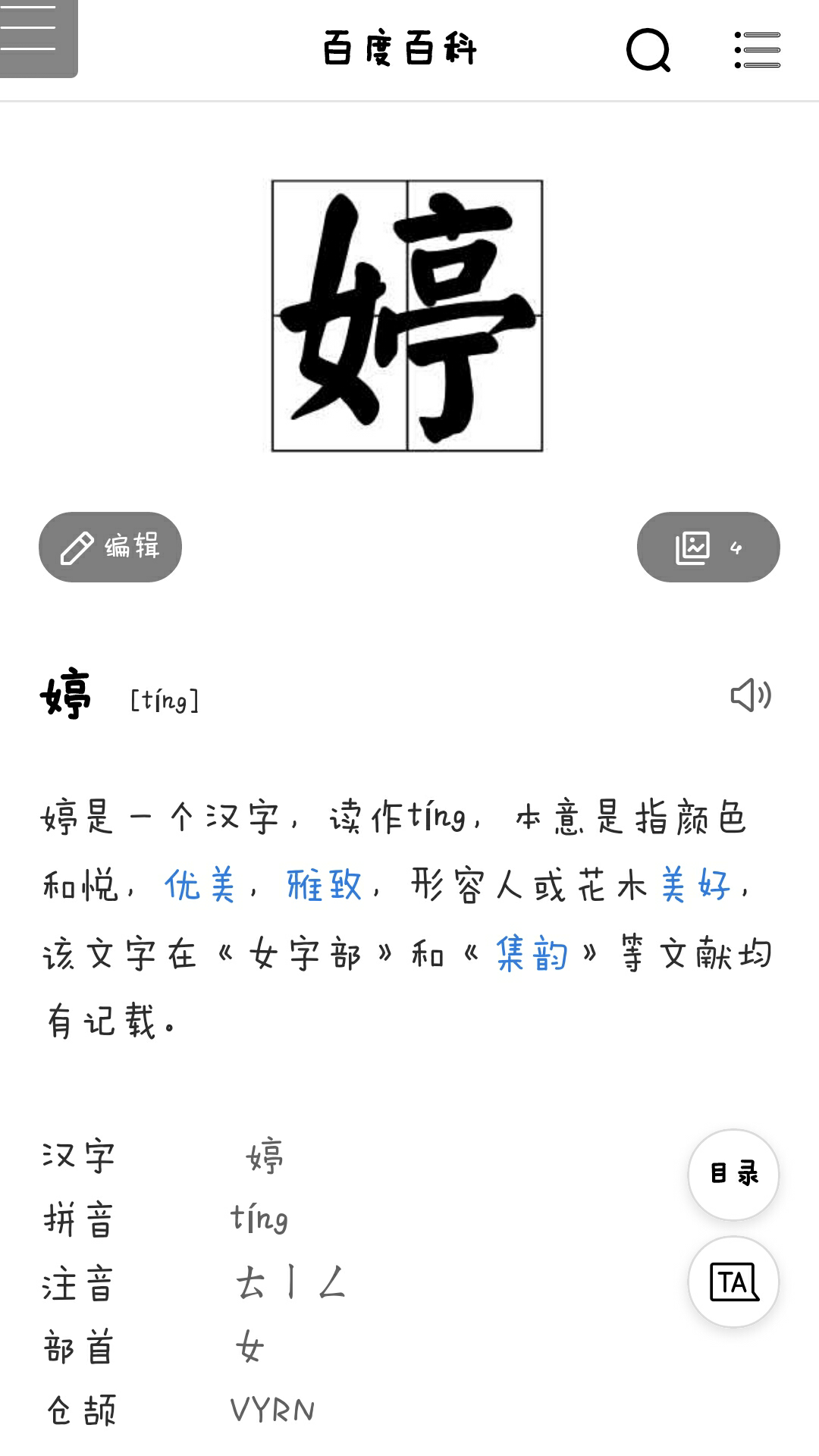
Task: Open the 目录 table of contents button
Action: coord(733,1174)
